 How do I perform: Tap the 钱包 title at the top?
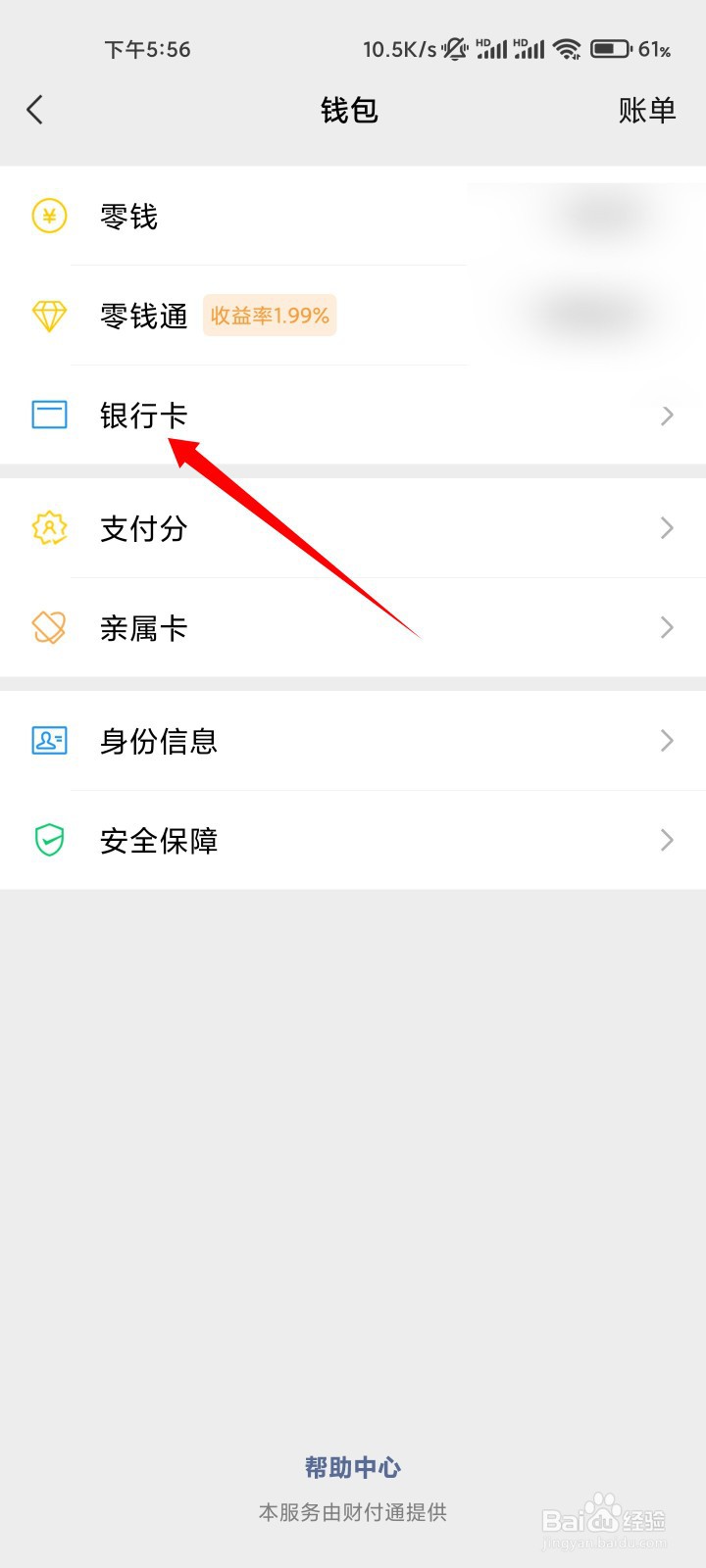pyautogui.click(x=350, y=110)
